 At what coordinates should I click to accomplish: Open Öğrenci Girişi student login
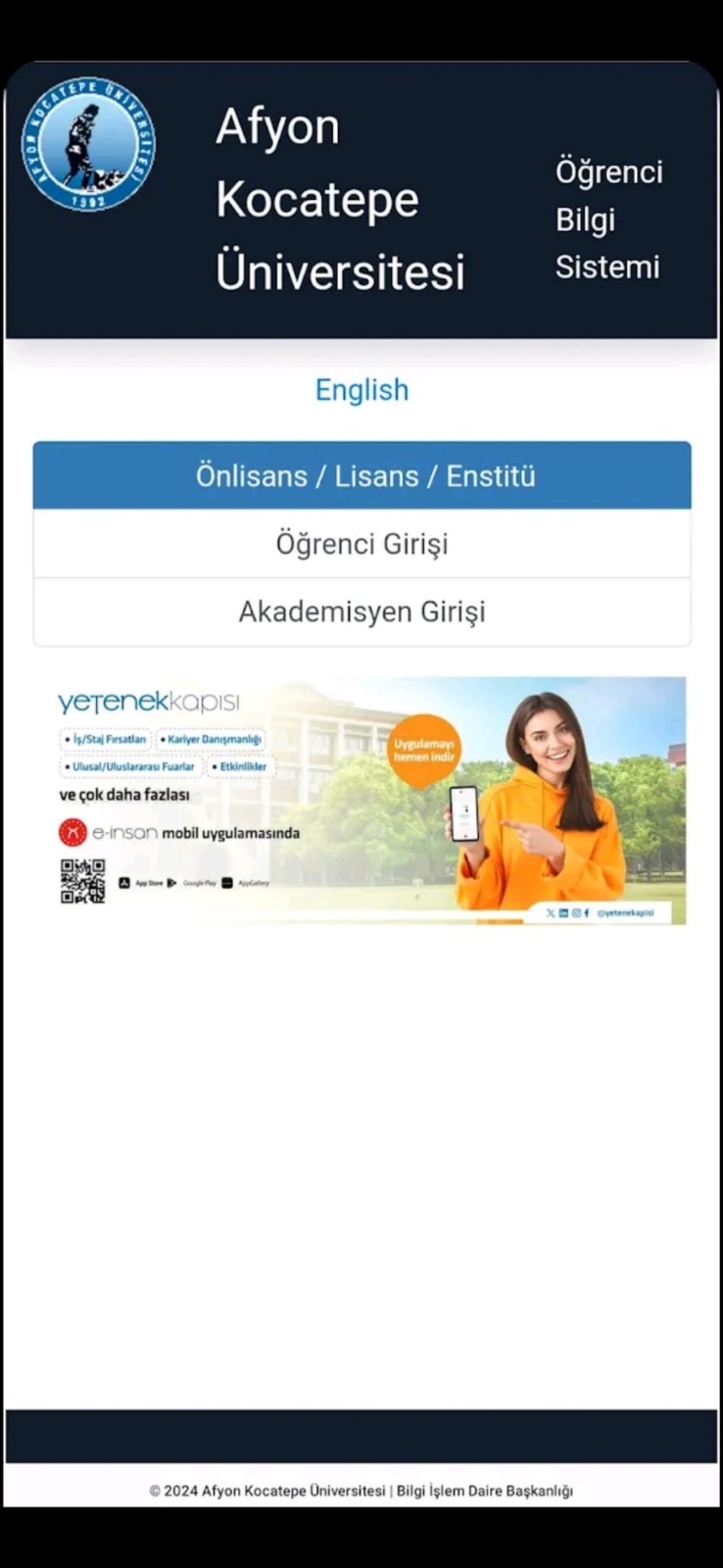pos(361,544)
